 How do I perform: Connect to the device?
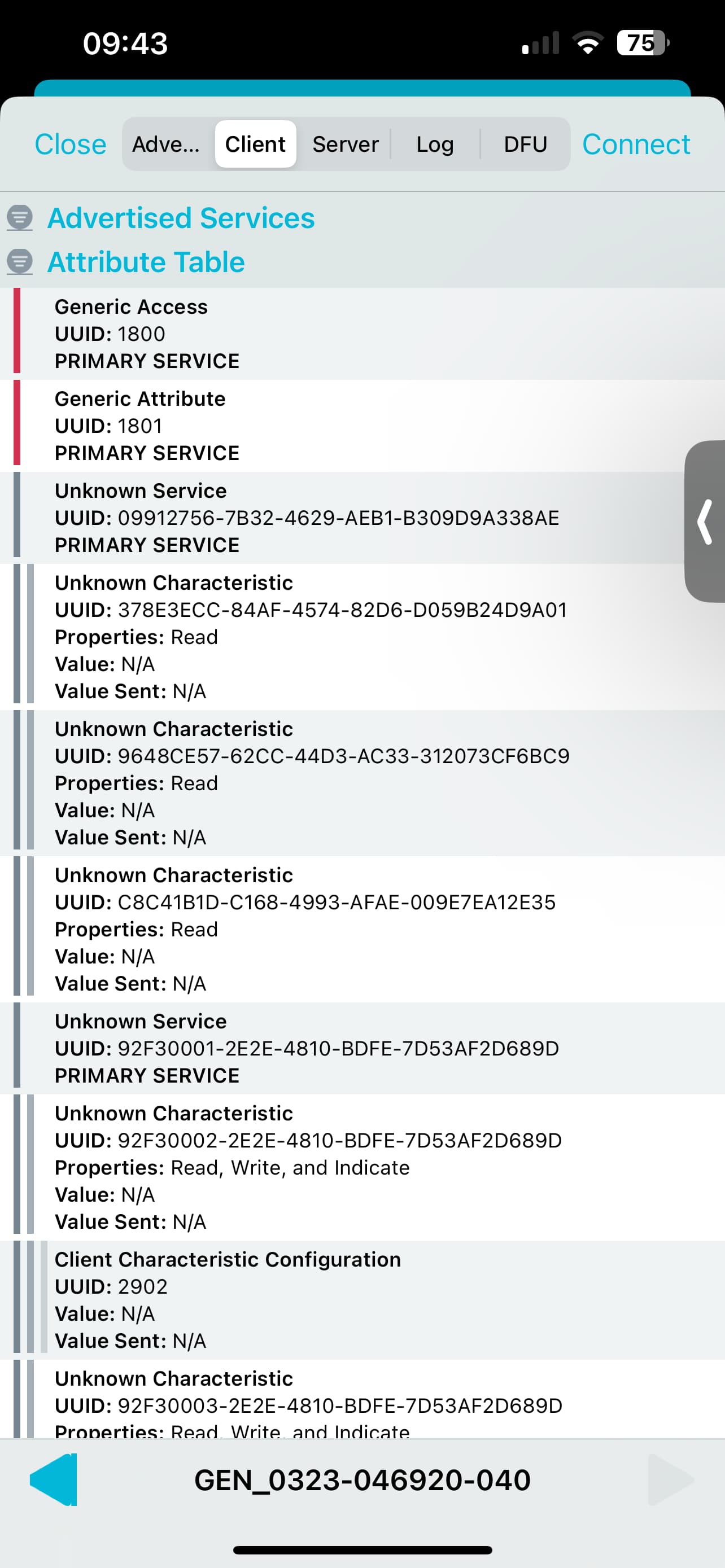click(636, 144)
